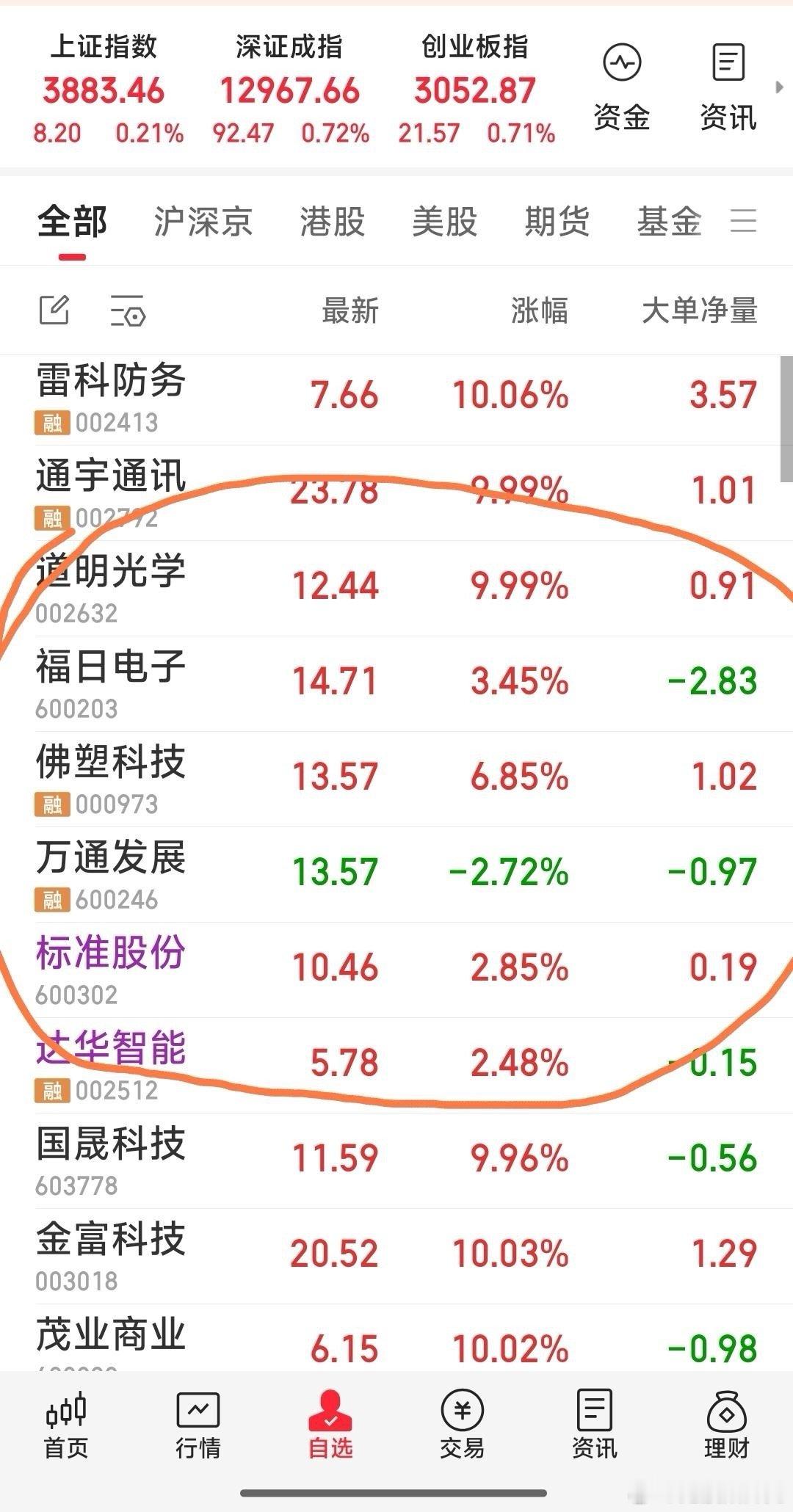Return to 首页 home via bottom icon
Image resolution: width=793 pixels, height=1512 pixels.
click(x=66, y=1424)
